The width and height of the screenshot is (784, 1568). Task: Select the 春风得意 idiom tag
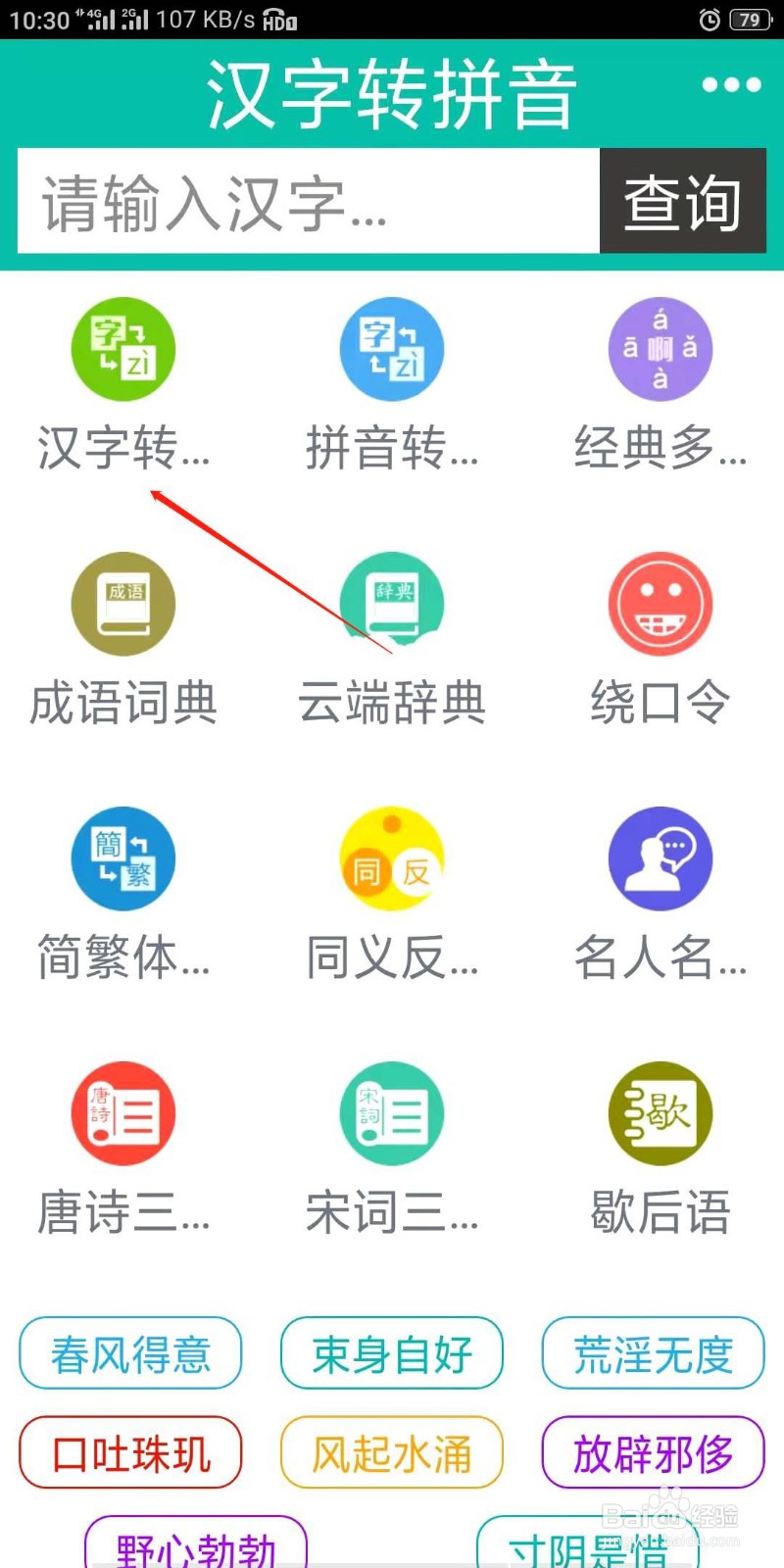click(129, 1354)
